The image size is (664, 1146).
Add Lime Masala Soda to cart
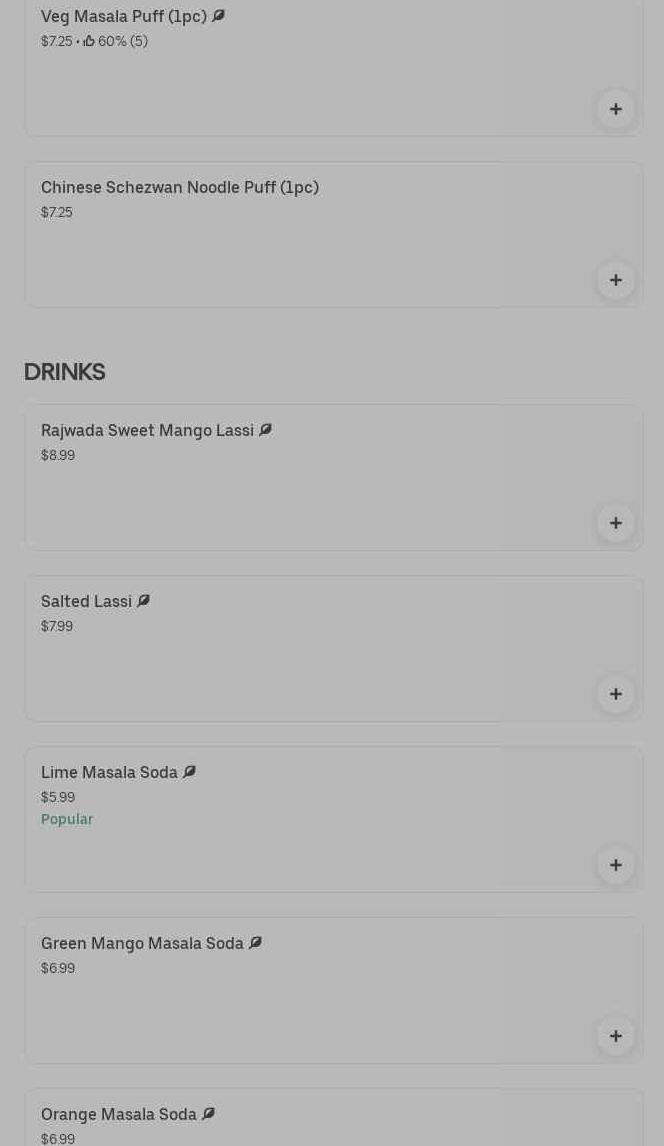[615, 865]
